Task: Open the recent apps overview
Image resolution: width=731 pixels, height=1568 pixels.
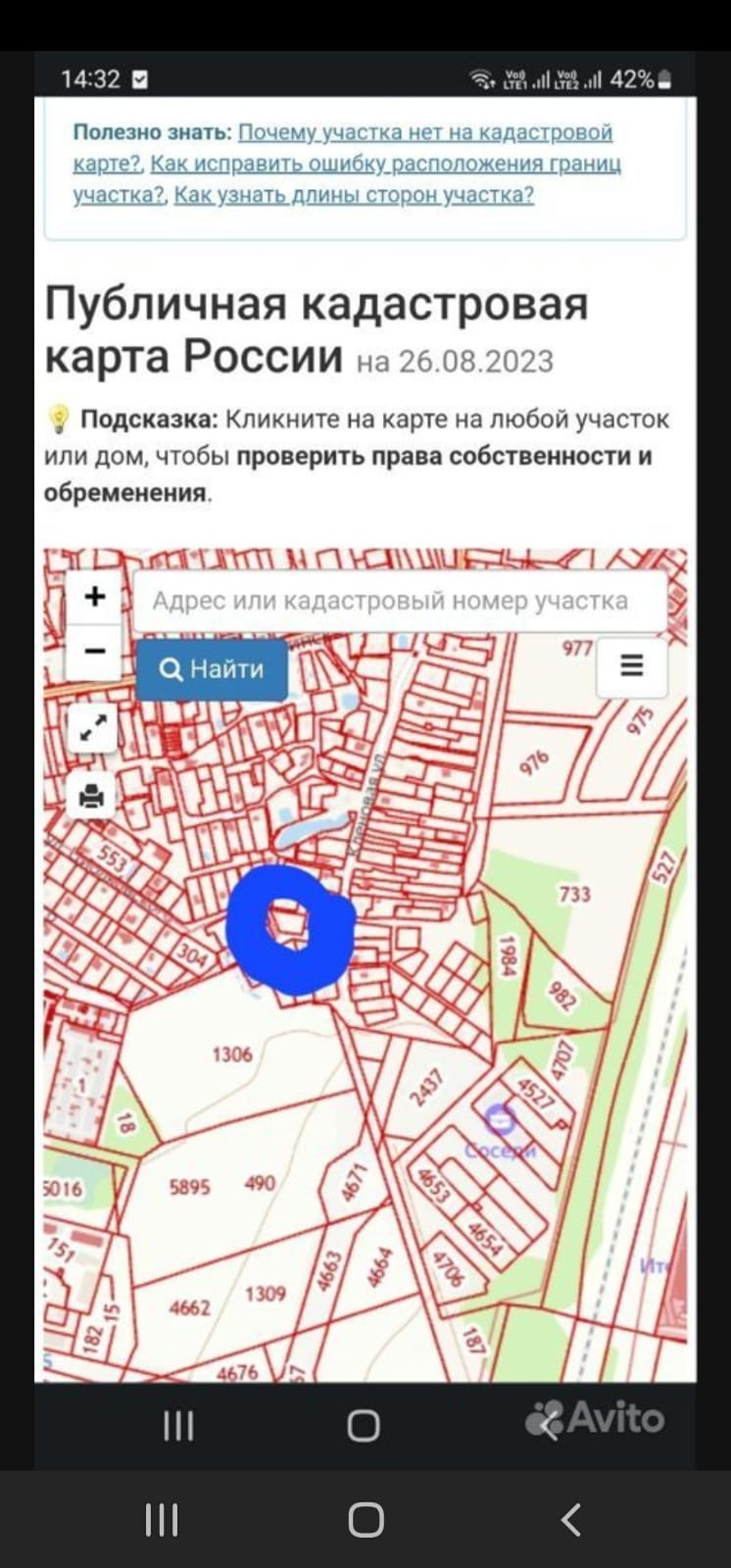Action: (162, 1520)
